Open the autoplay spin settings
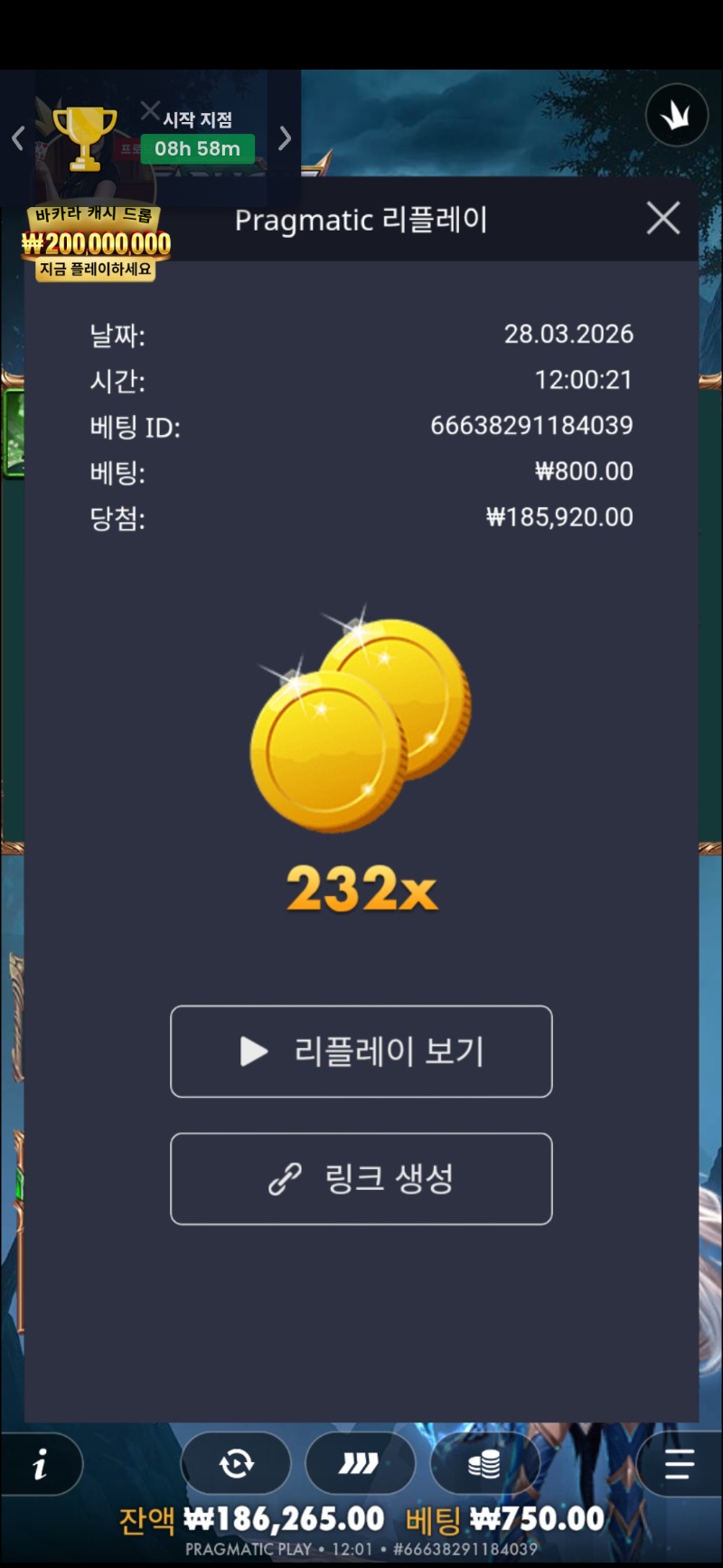This screenshot has width=723, height=1568. click(236, 1463)
